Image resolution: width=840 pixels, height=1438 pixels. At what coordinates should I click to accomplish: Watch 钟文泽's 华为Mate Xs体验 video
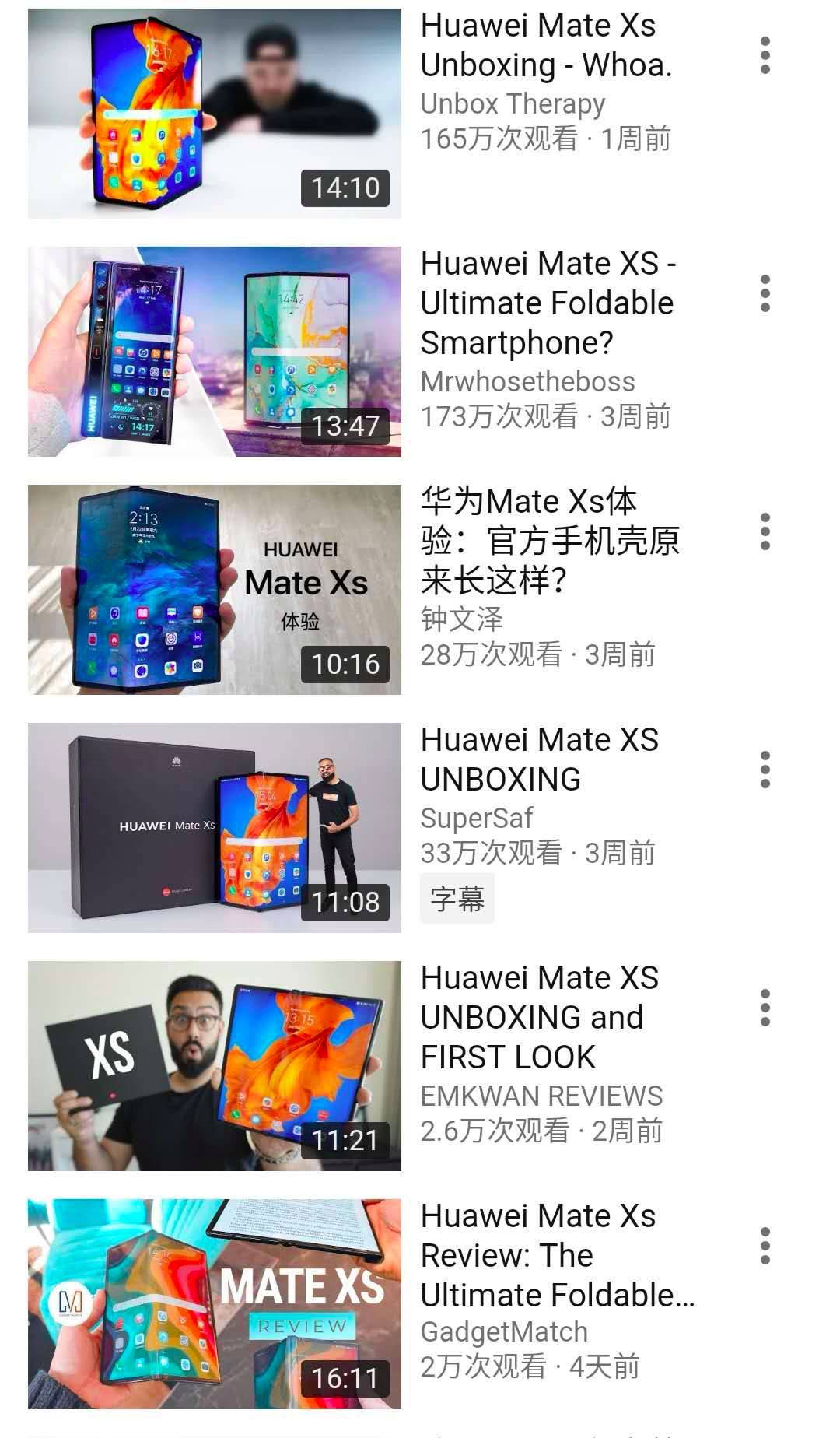pos(214,590)
